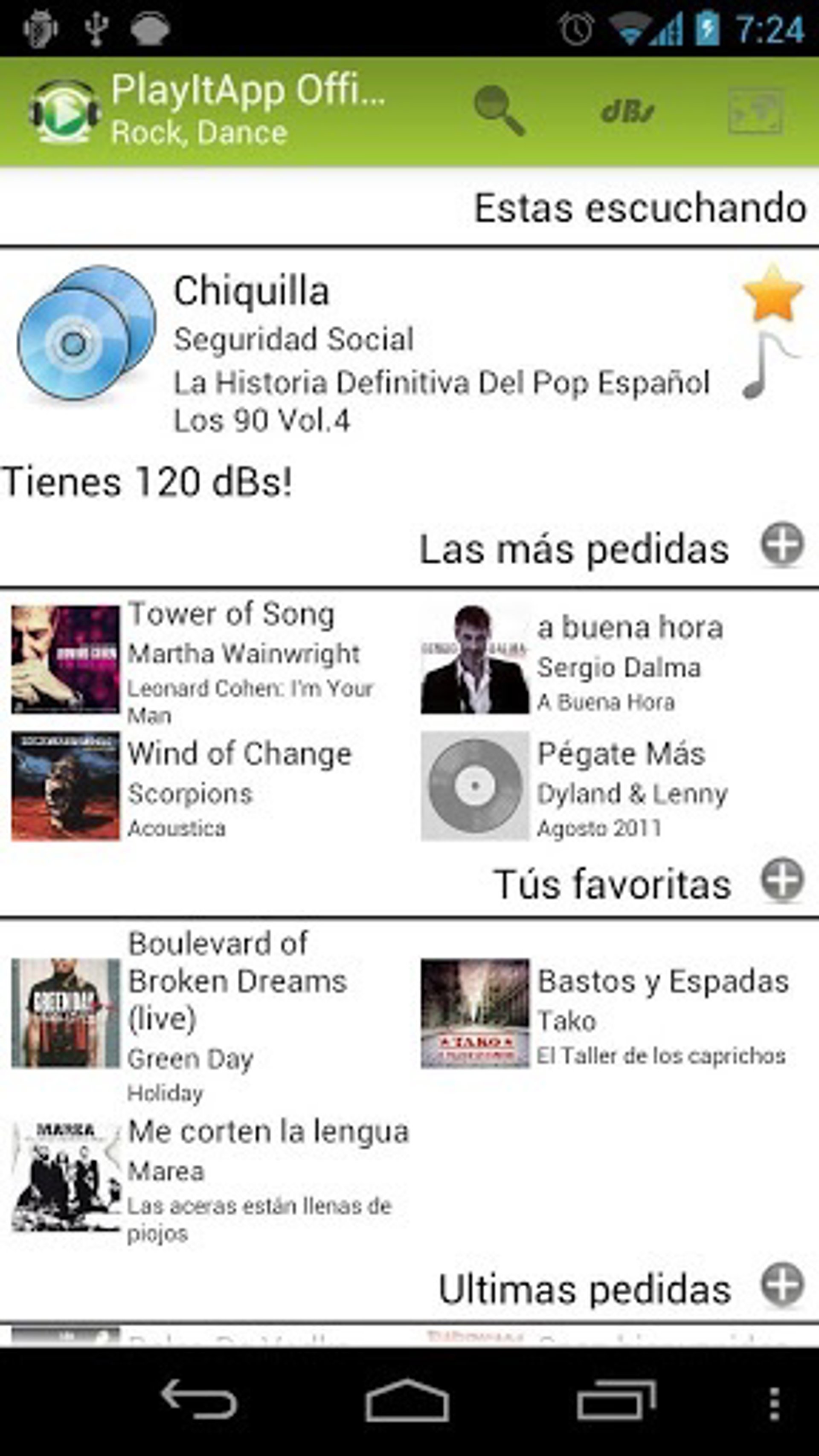Viewport: 819px width, 1456px height.
Task: Open the search magnifier in the app bar
Action: point(499,110)
